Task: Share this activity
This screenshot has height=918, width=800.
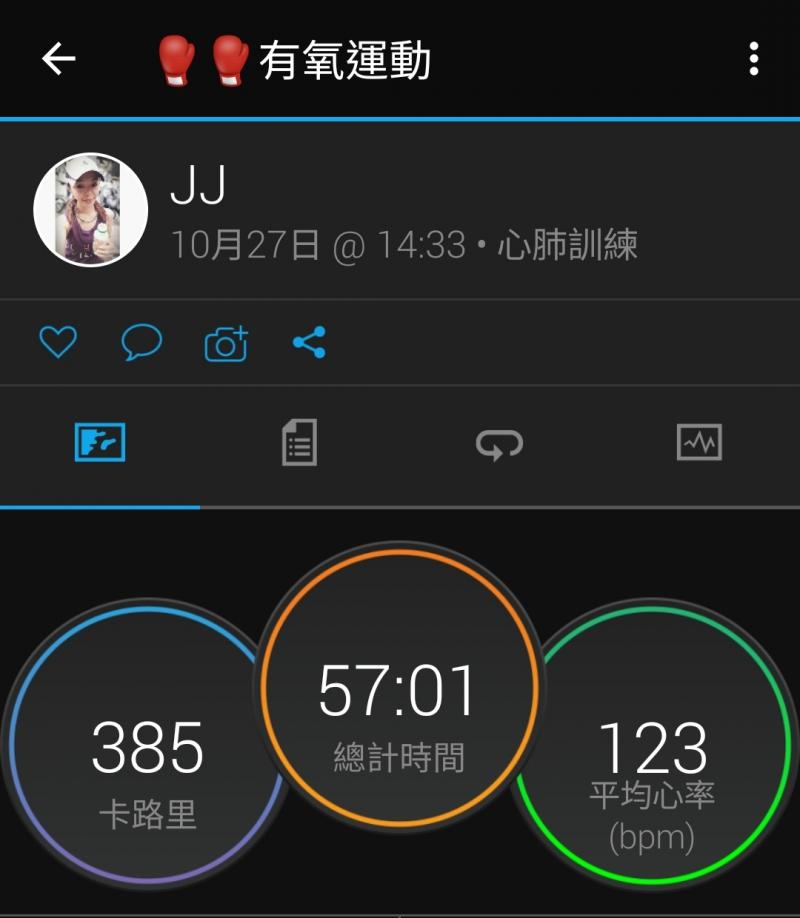Action: [309, 343]
